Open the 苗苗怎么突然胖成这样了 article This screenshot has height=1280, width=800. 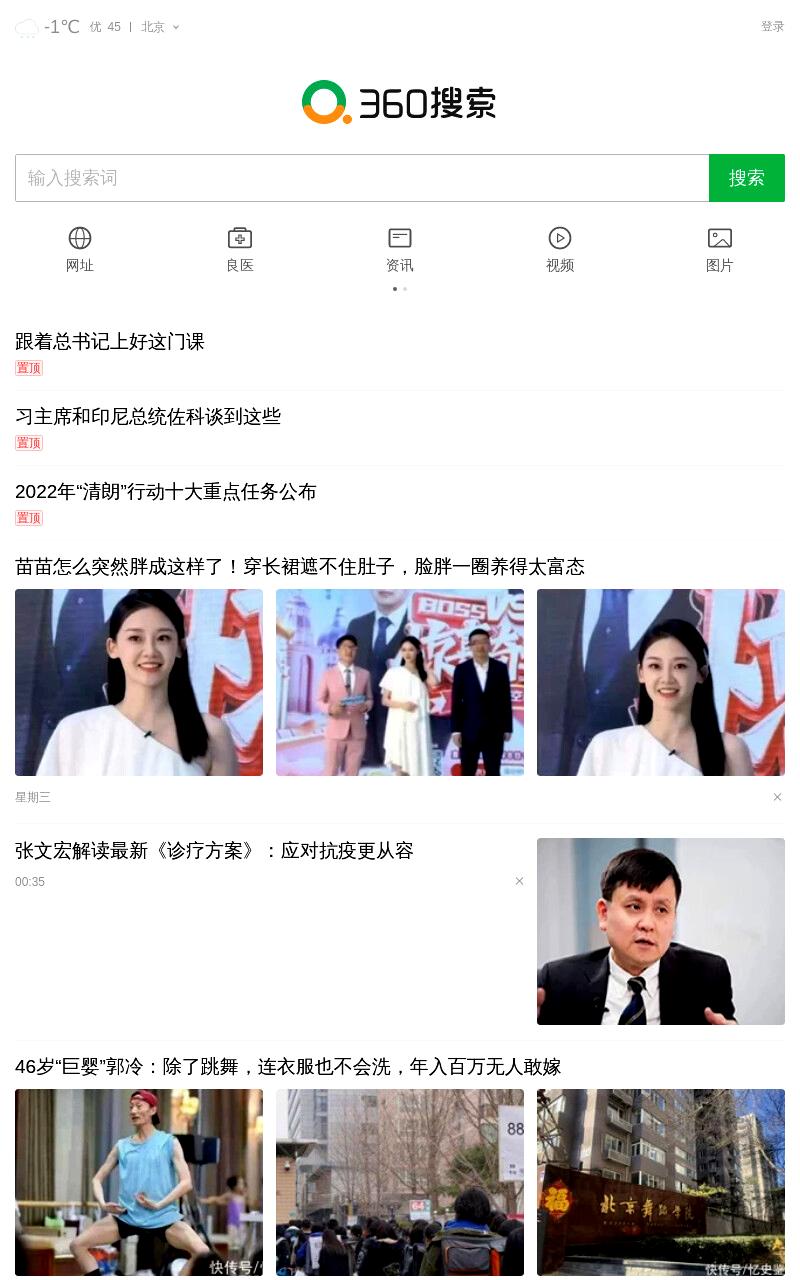coord(300,567)
